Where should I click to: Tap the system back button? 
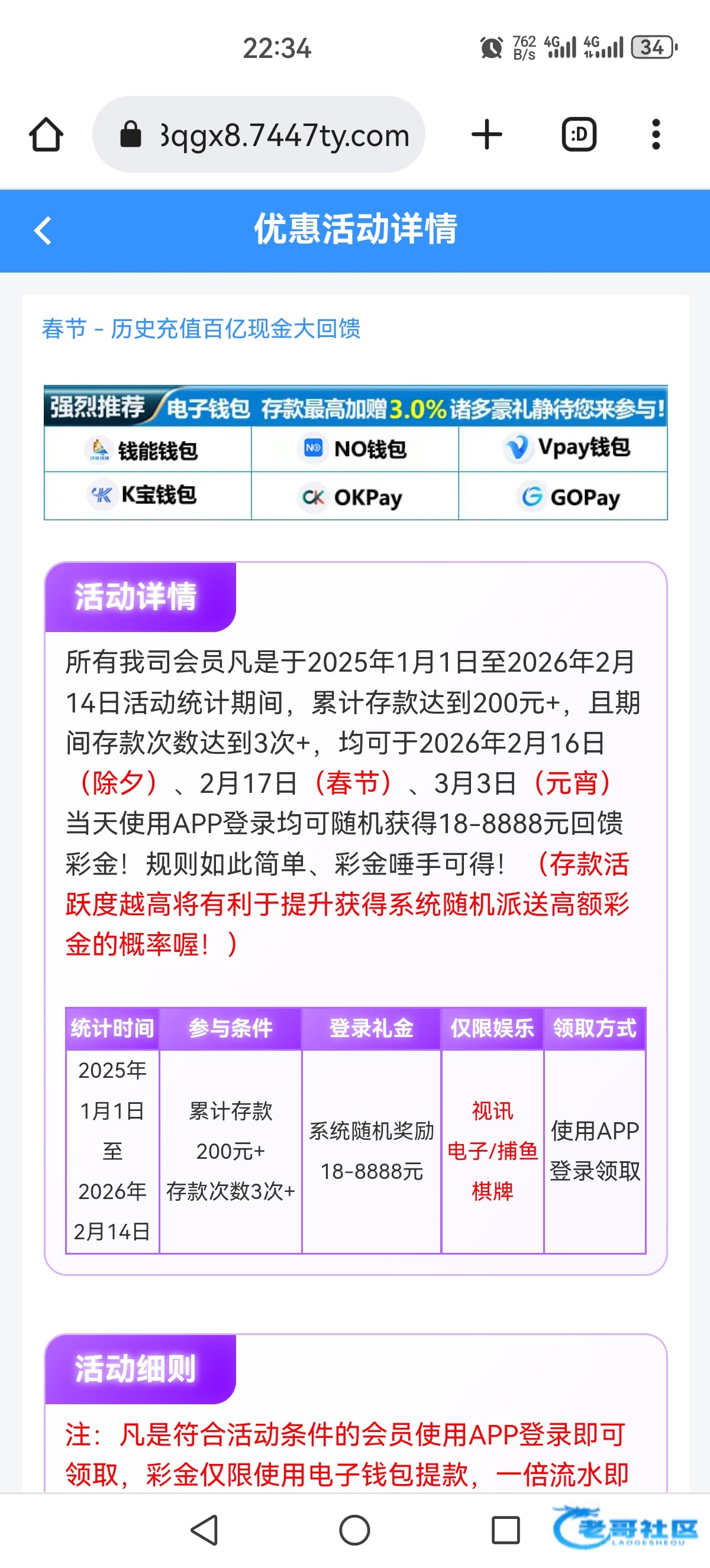(x=205, y=1530)
